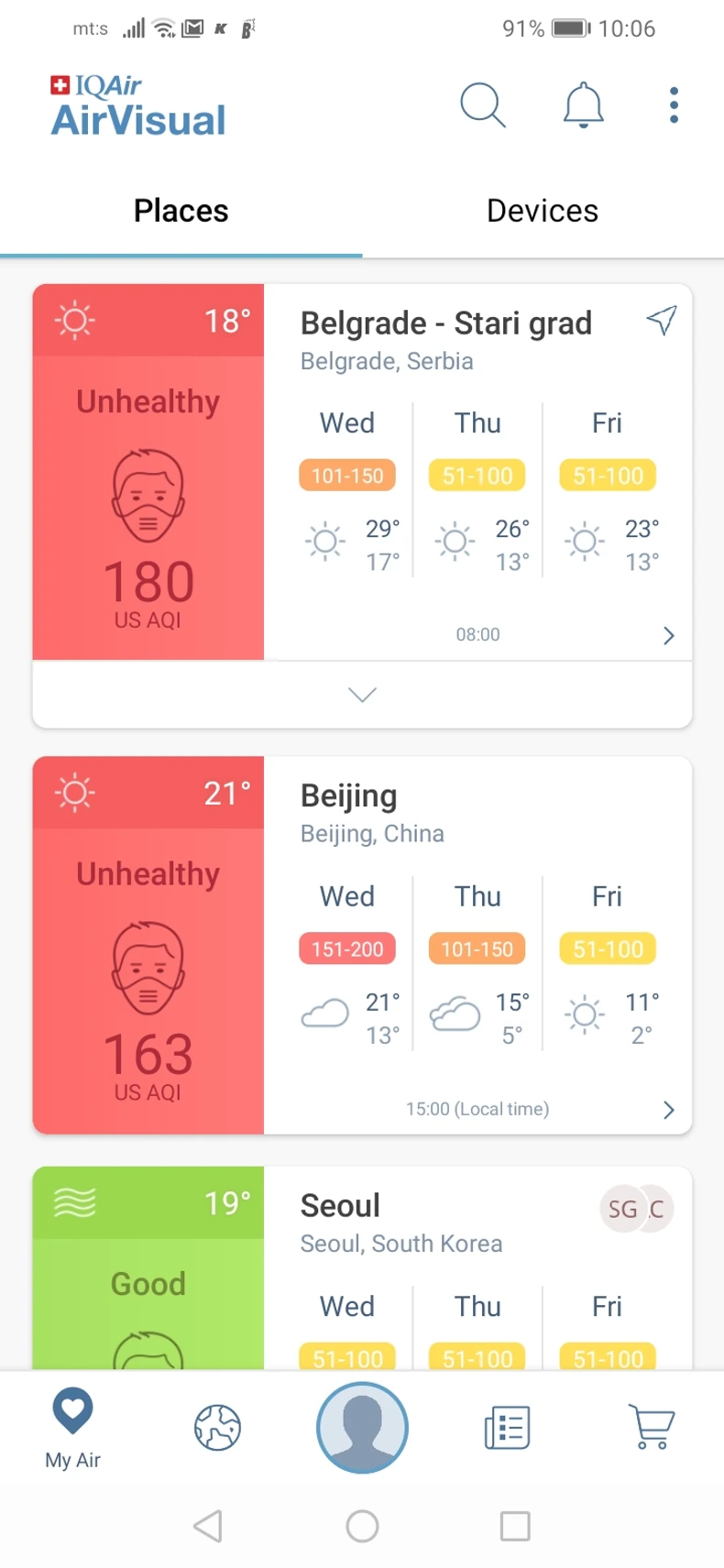Screen dimensions: 724x1568
Task: Expand the Belgrade card details chevron
Action: pos(362,695)
